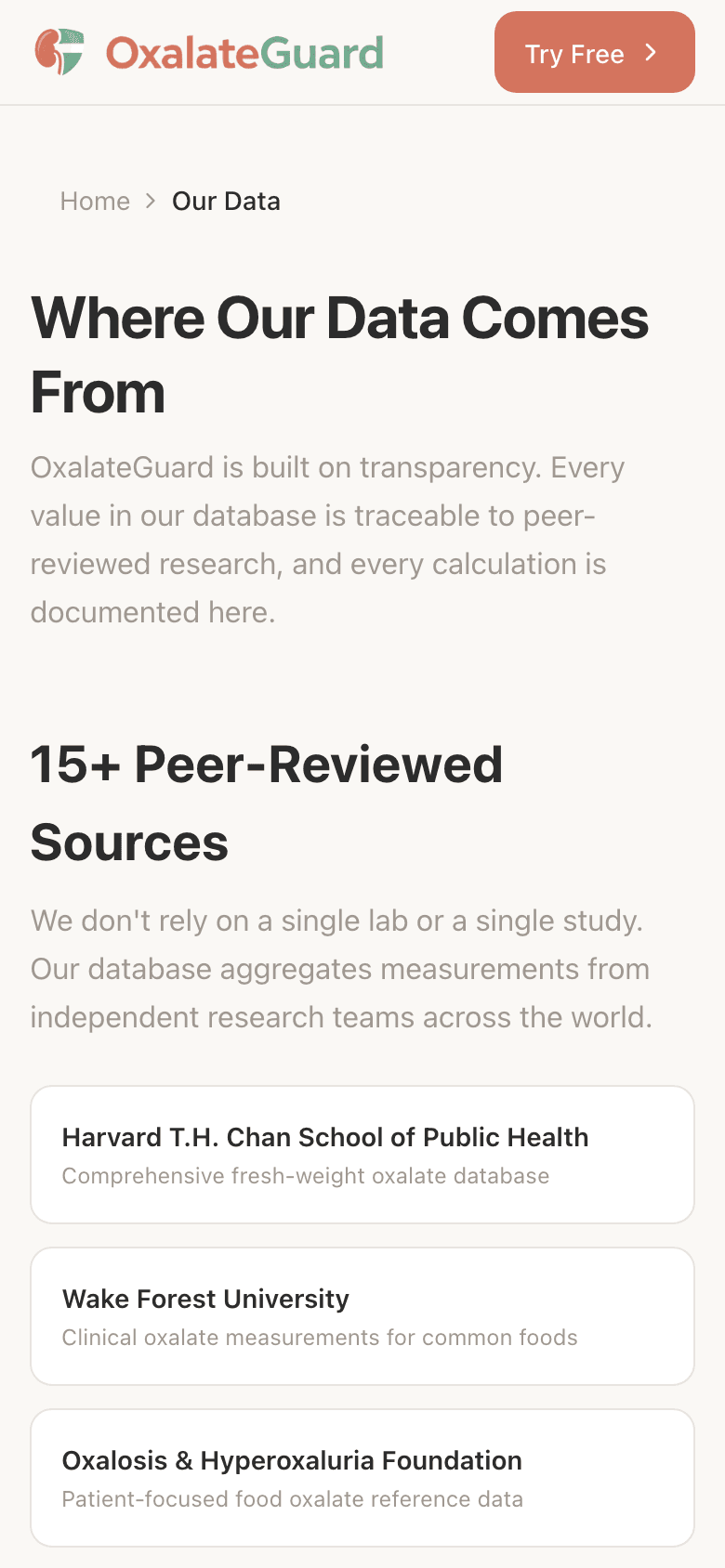Click the active Our Data navigation entry
The height and width of the screenshot is (1568, 725).
point(226,201)
